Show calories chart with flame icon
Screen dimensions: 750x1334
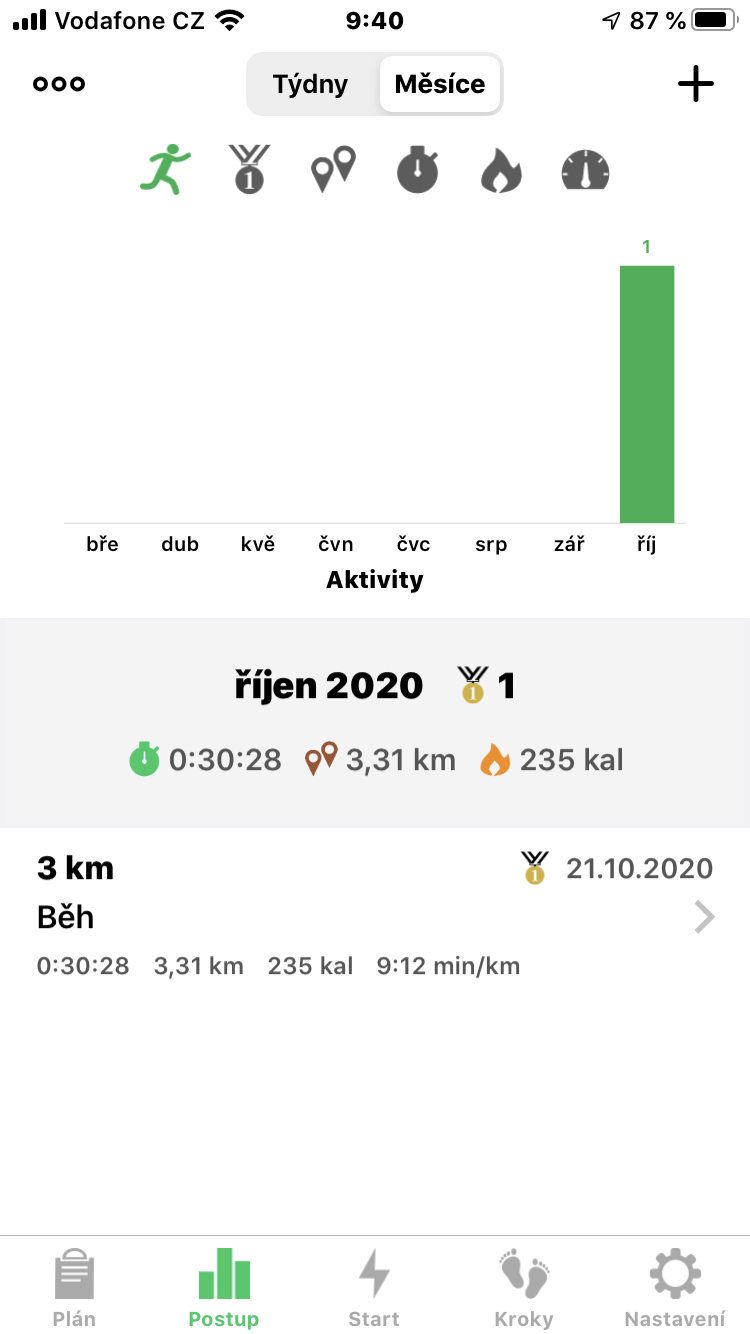click(502, 170)
